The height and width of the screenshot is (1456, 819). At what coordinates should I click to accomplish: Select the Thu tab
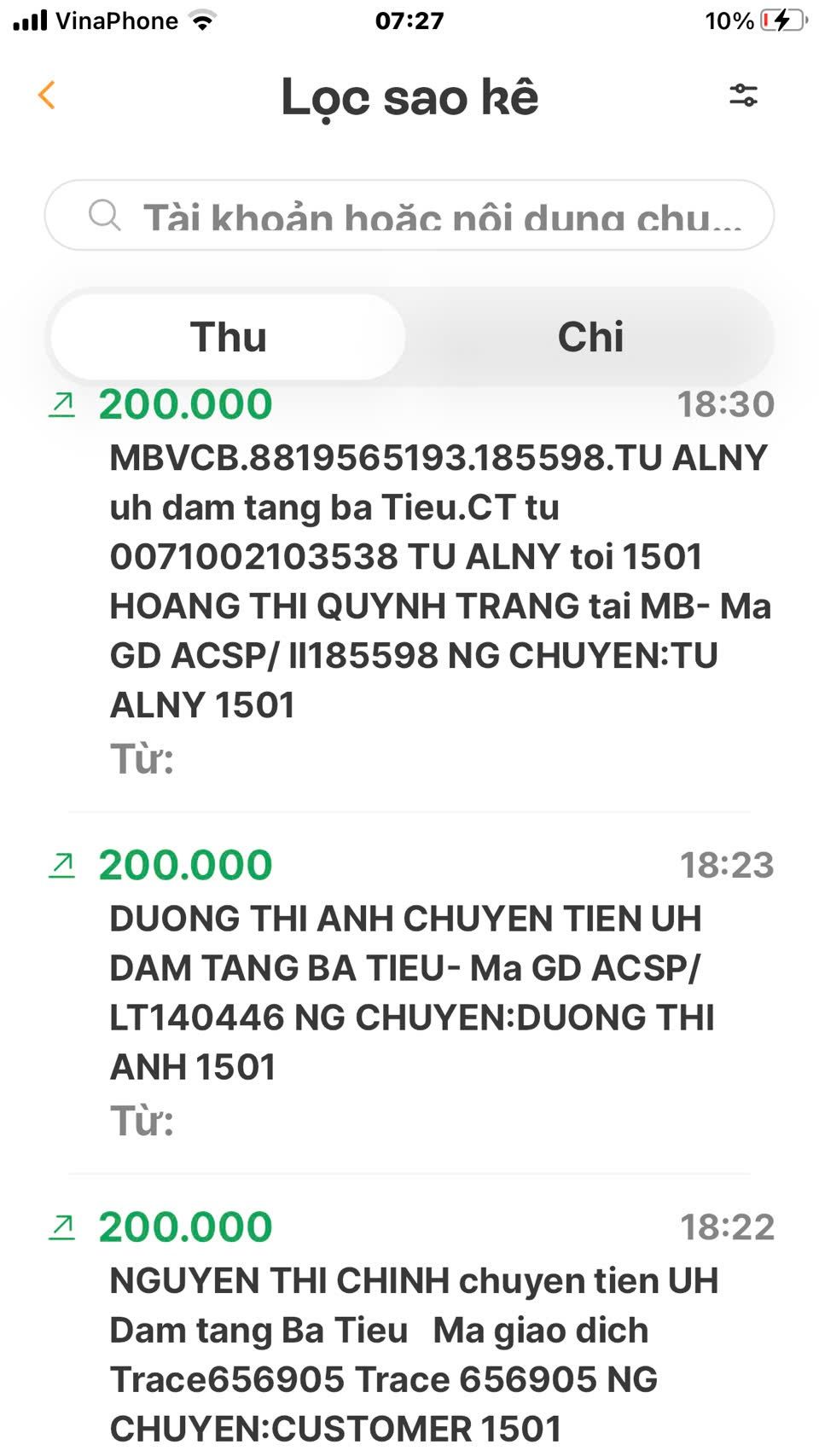pyautogui.click(x=228, y=337)
